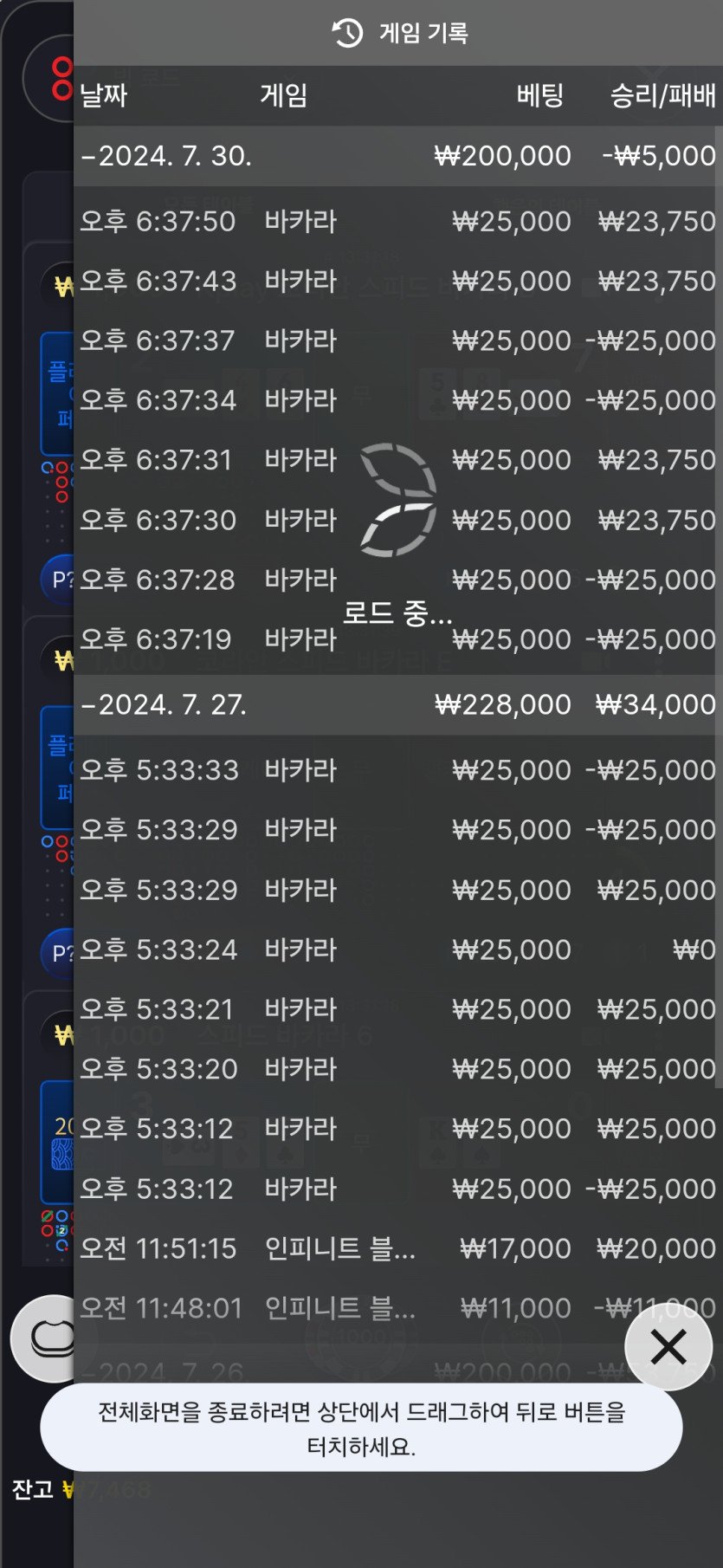
Task: Select the 오후 6:37:19 바카라 entry
Action: point(397,639)
